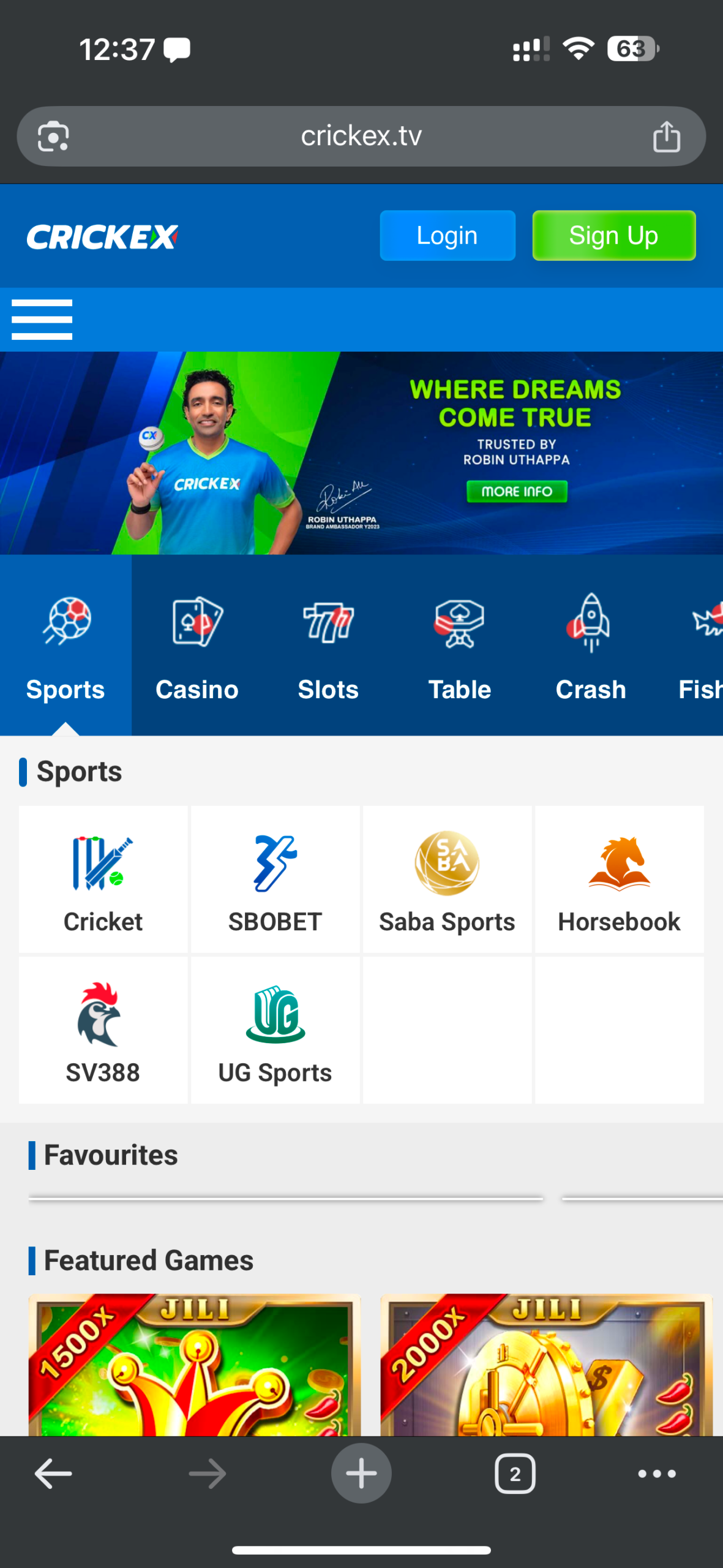Select the SV388 tile
This screenshot has height=1568, width=723.
(103, 1030)
